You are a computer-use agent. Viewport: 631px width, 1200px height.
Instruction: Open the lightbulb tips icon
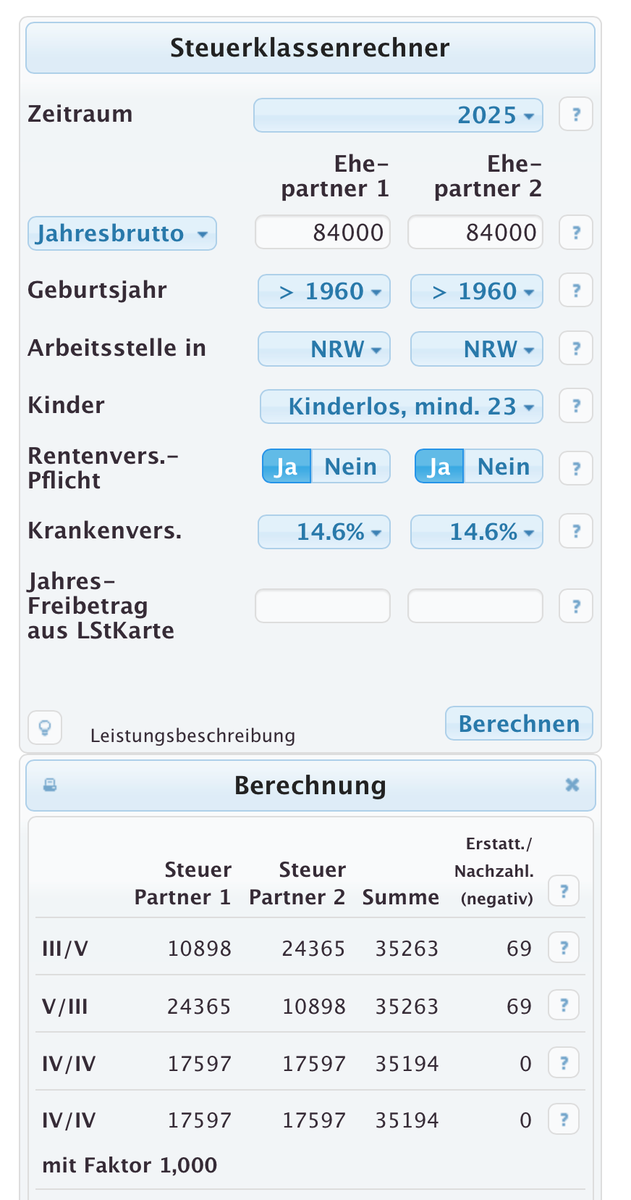[x=44, y=727]
